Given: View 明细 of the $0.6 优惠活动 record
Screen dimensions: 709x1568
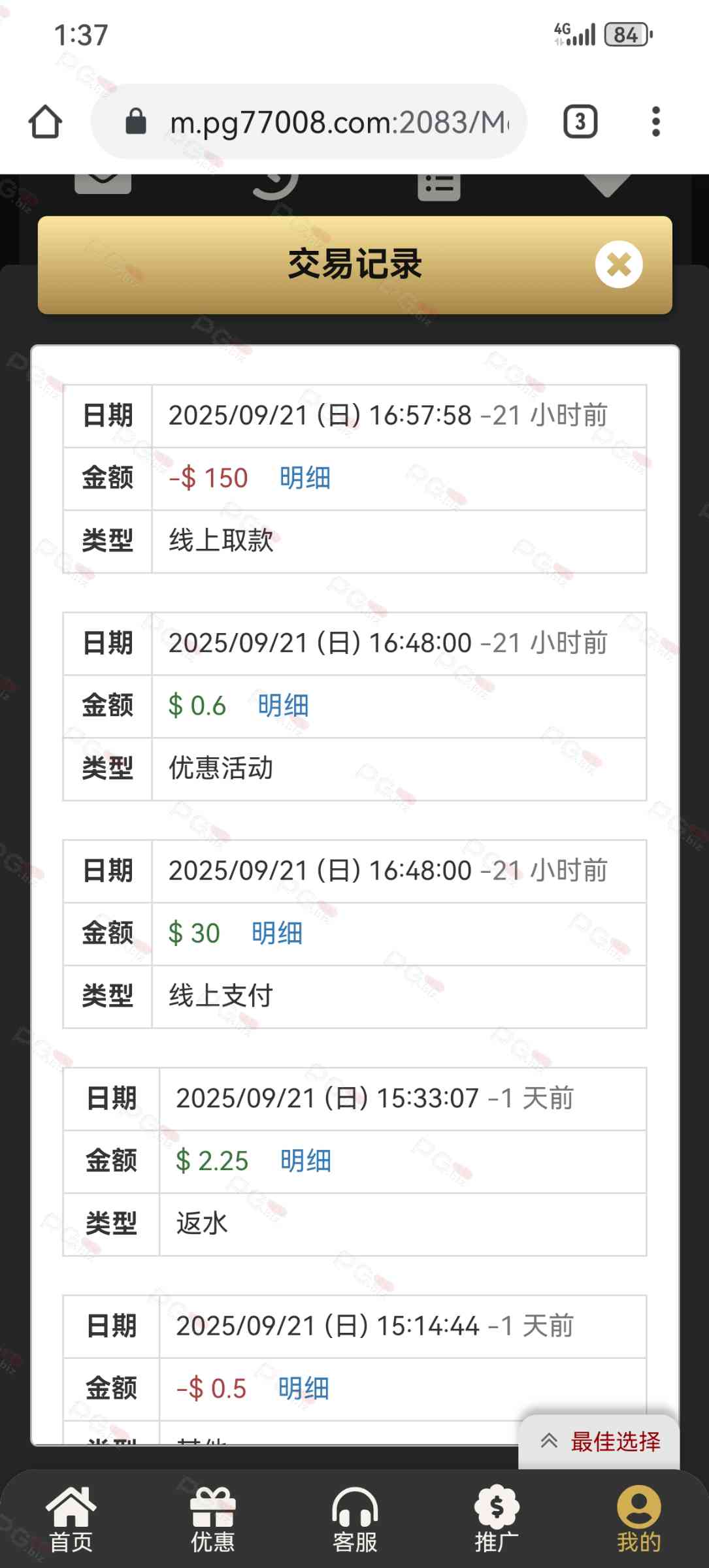Looking at the screenshot, I should point(283,706).
